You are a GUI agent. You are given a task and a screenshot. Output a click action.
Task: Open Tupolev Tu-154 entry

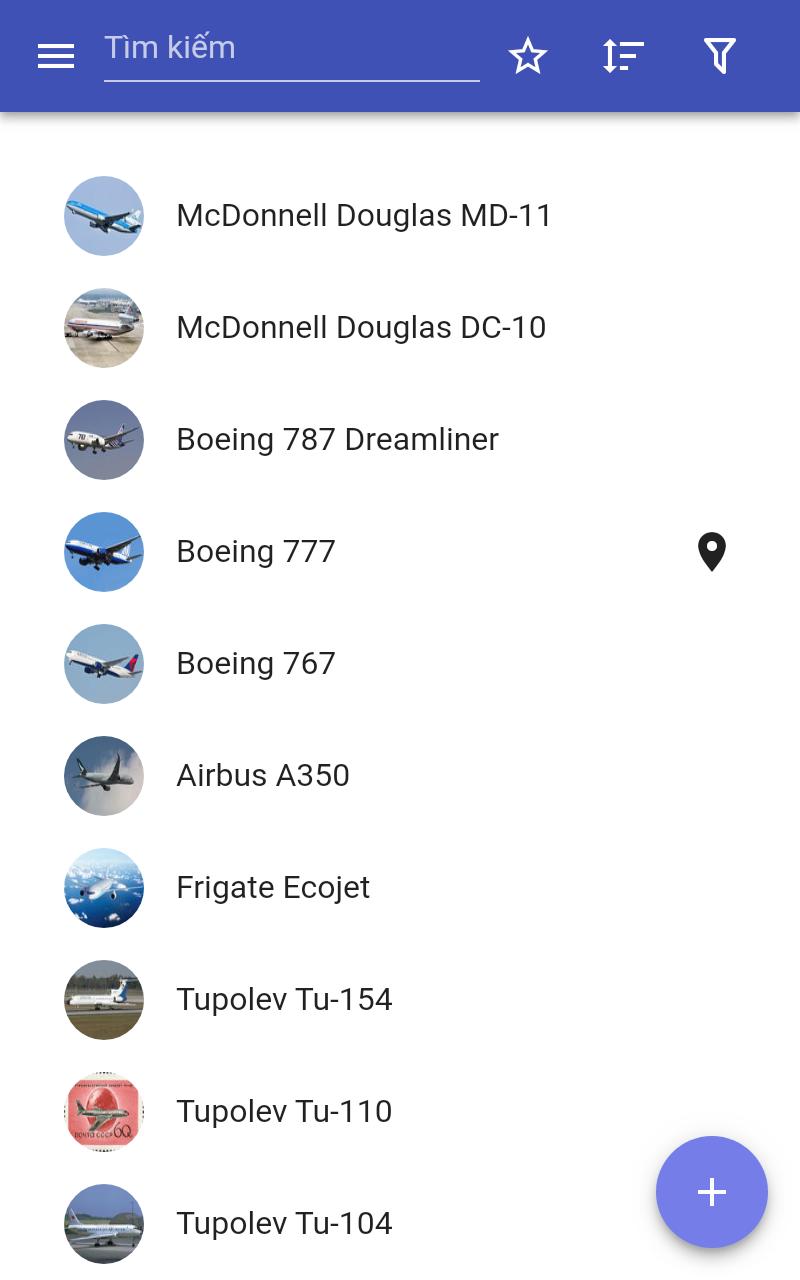(x=400, y=1000)
